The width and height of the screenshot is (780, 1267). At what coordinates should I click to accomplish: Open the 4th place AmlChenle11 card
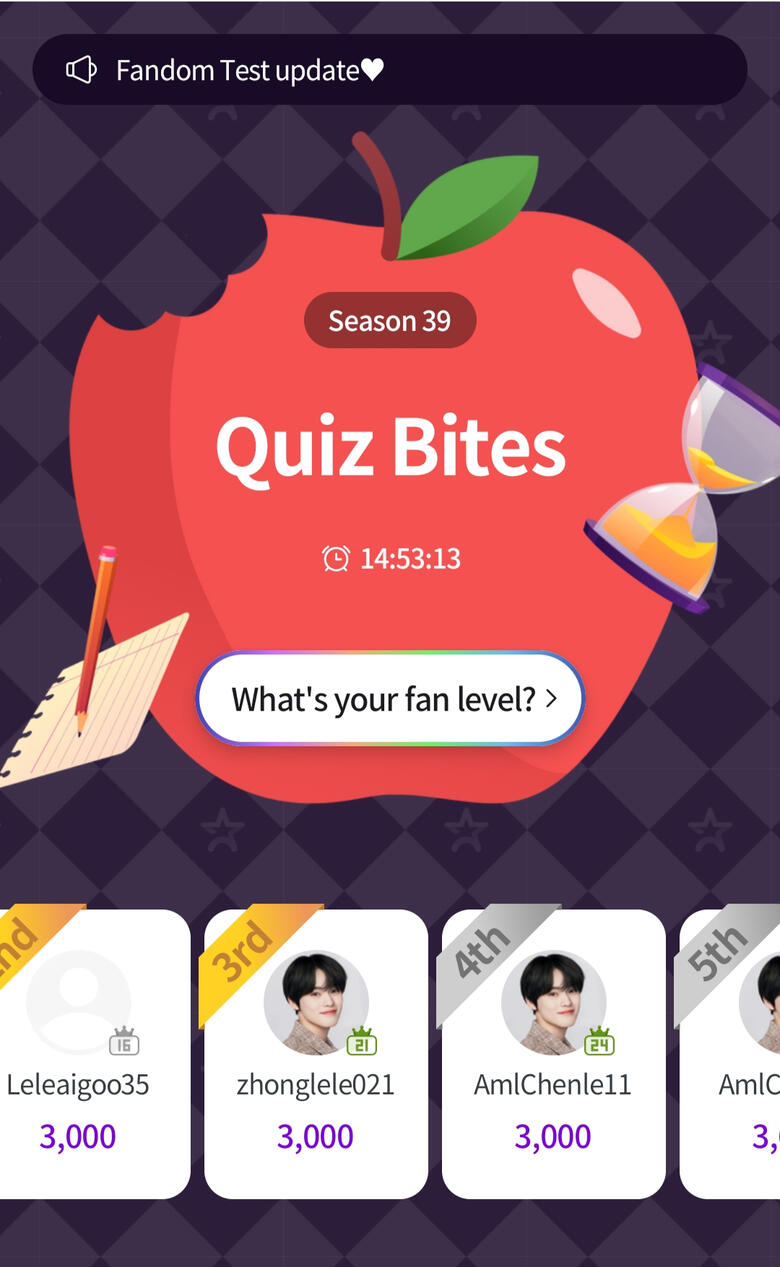point(553,1053)
